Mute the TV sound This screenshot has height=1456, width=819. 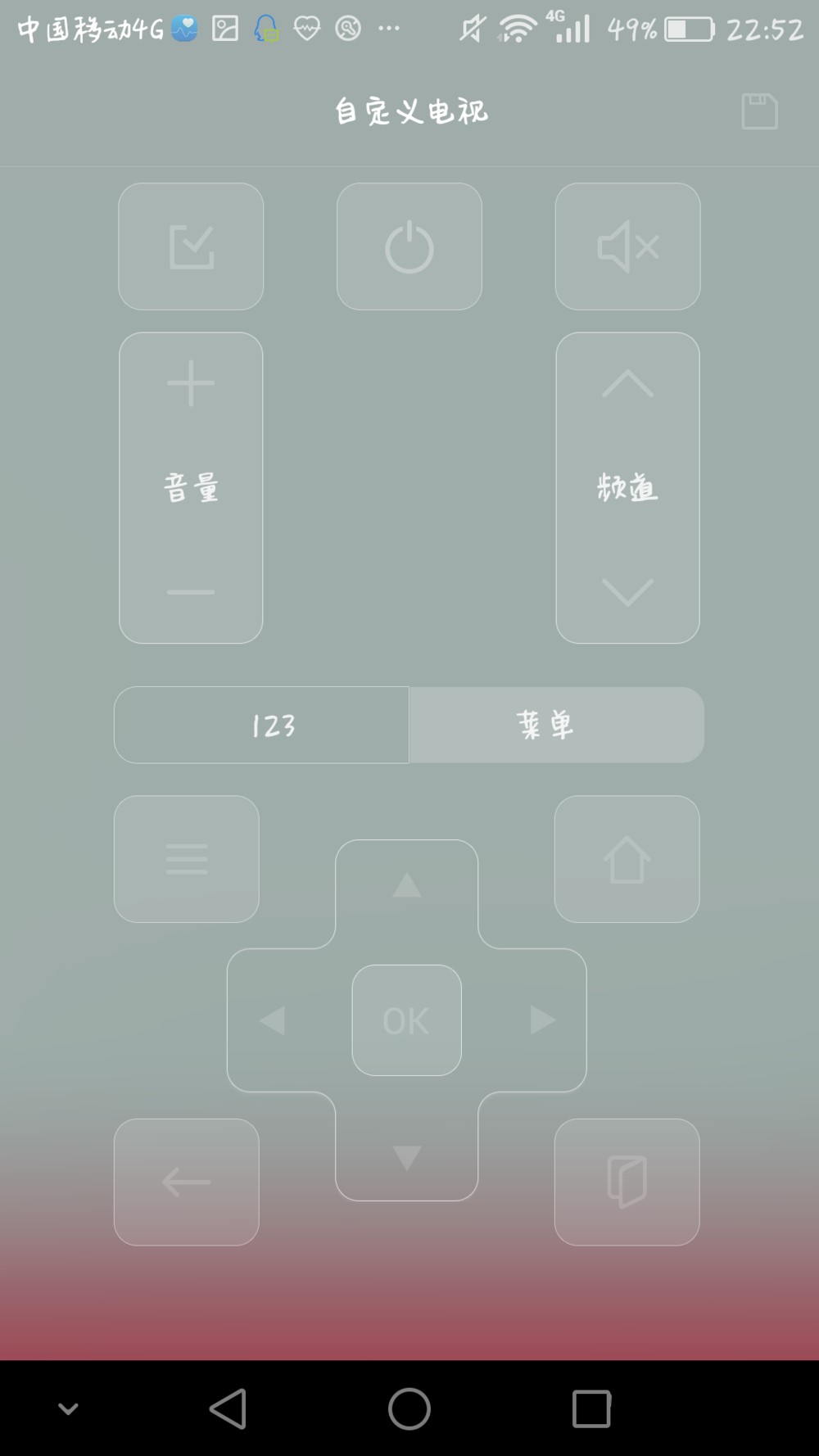pyautogui.click(x=627, y=246)
